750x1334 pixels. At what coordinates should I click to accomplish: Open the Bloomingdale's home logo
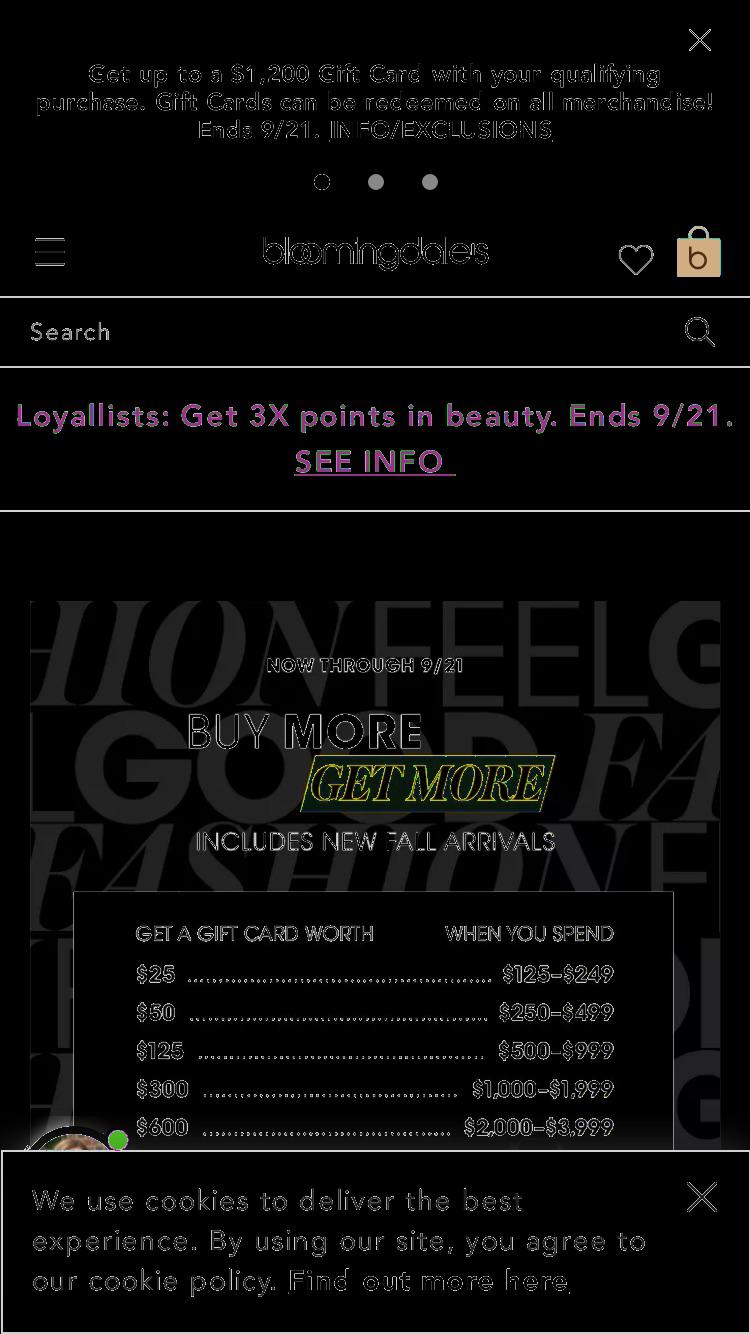pos(376,252)
